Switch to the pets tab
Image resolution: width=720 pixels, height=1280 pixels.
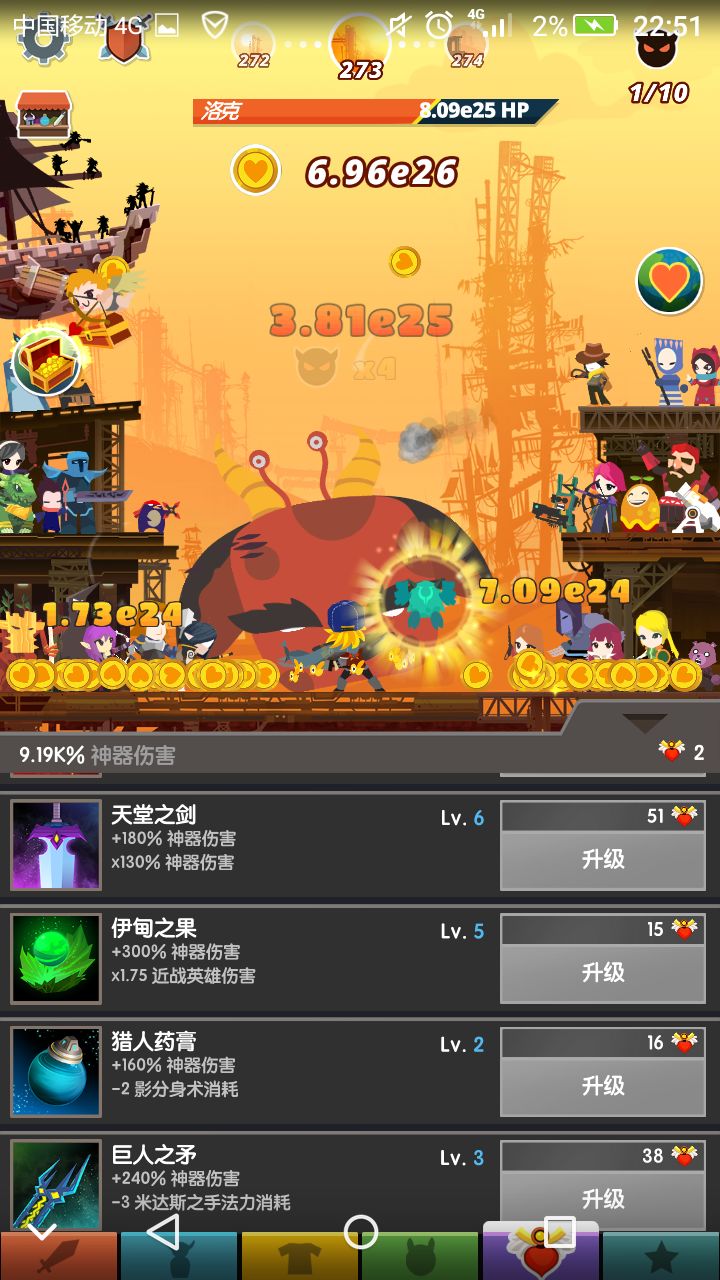click(x=420, y=1256)
